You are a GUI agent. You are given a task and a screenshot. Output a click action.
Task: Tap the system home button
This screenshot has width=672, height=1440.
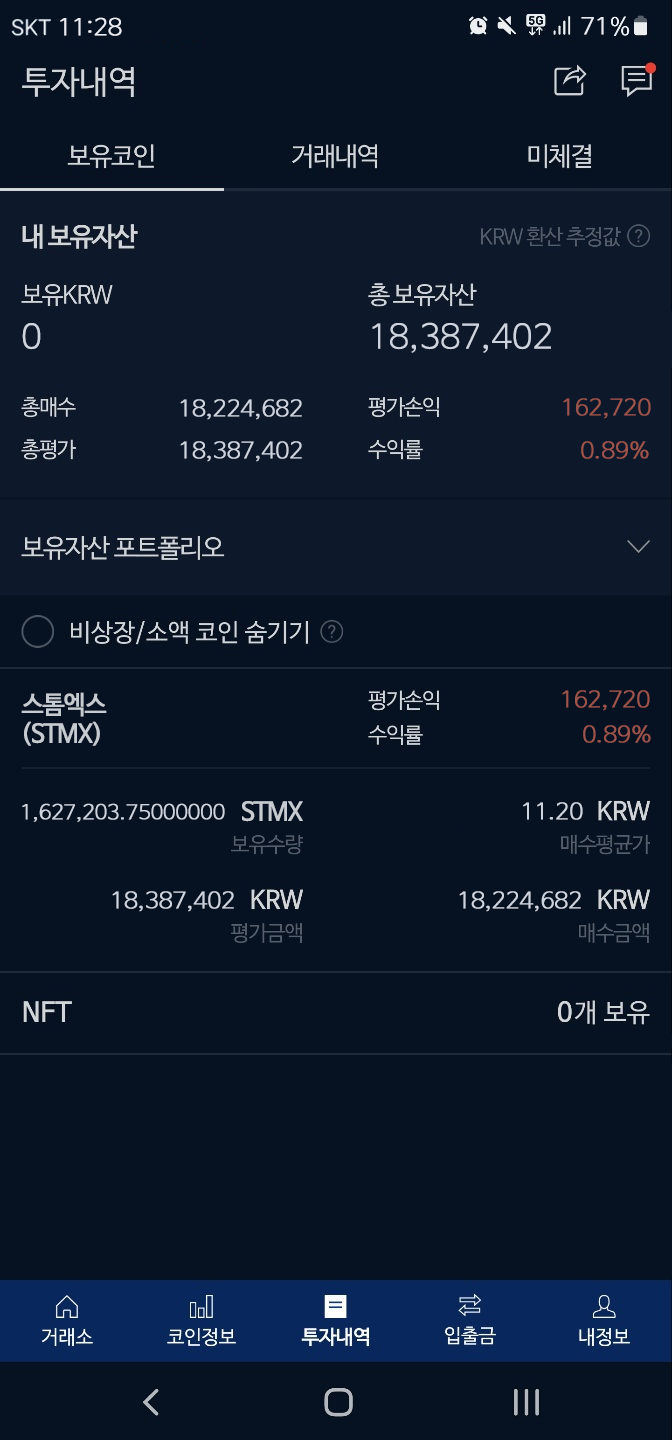tap(339, 1402)
